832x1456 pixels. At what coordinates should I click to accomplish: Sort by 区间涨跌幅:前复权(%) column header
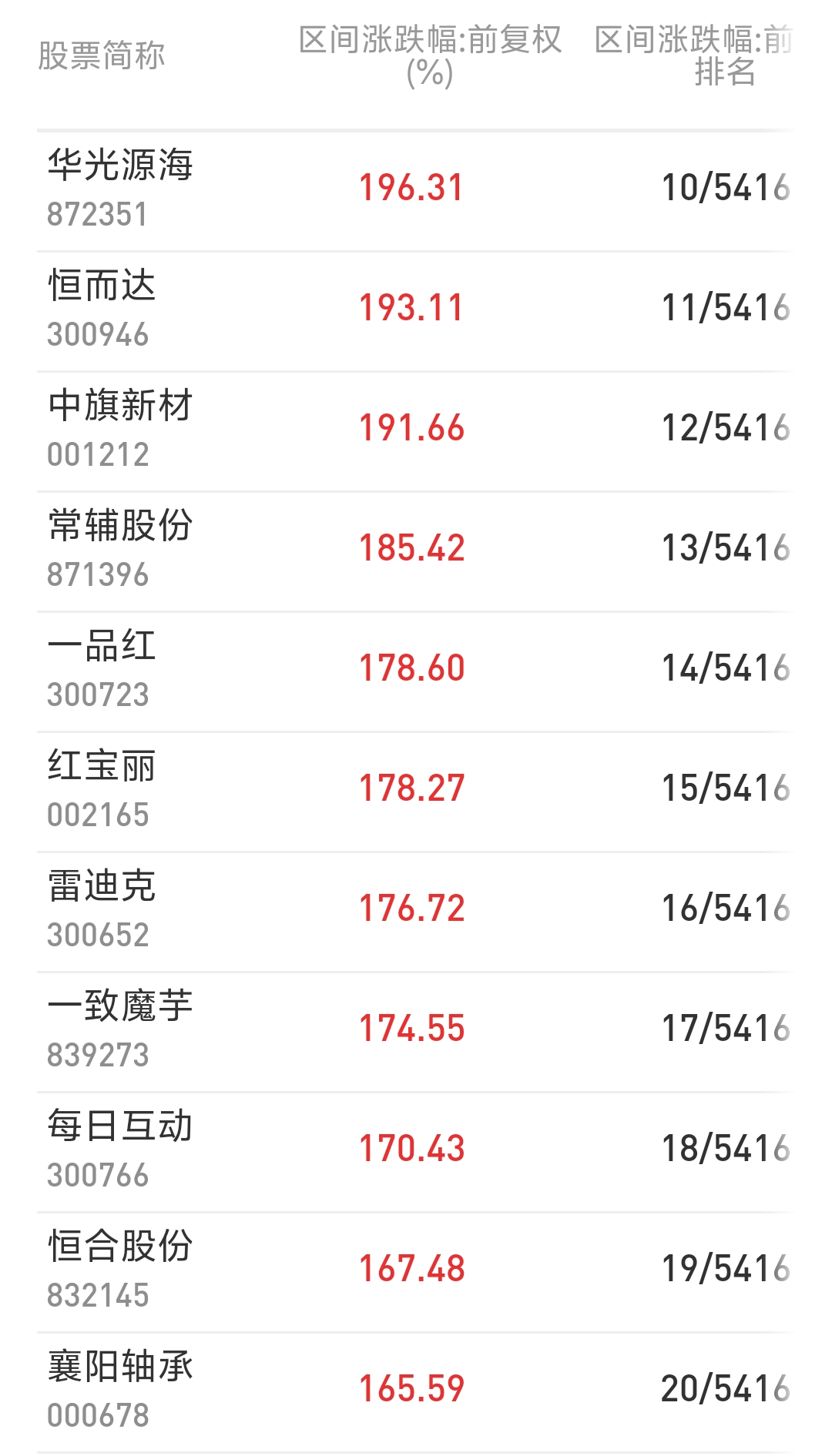click(430, 56)
